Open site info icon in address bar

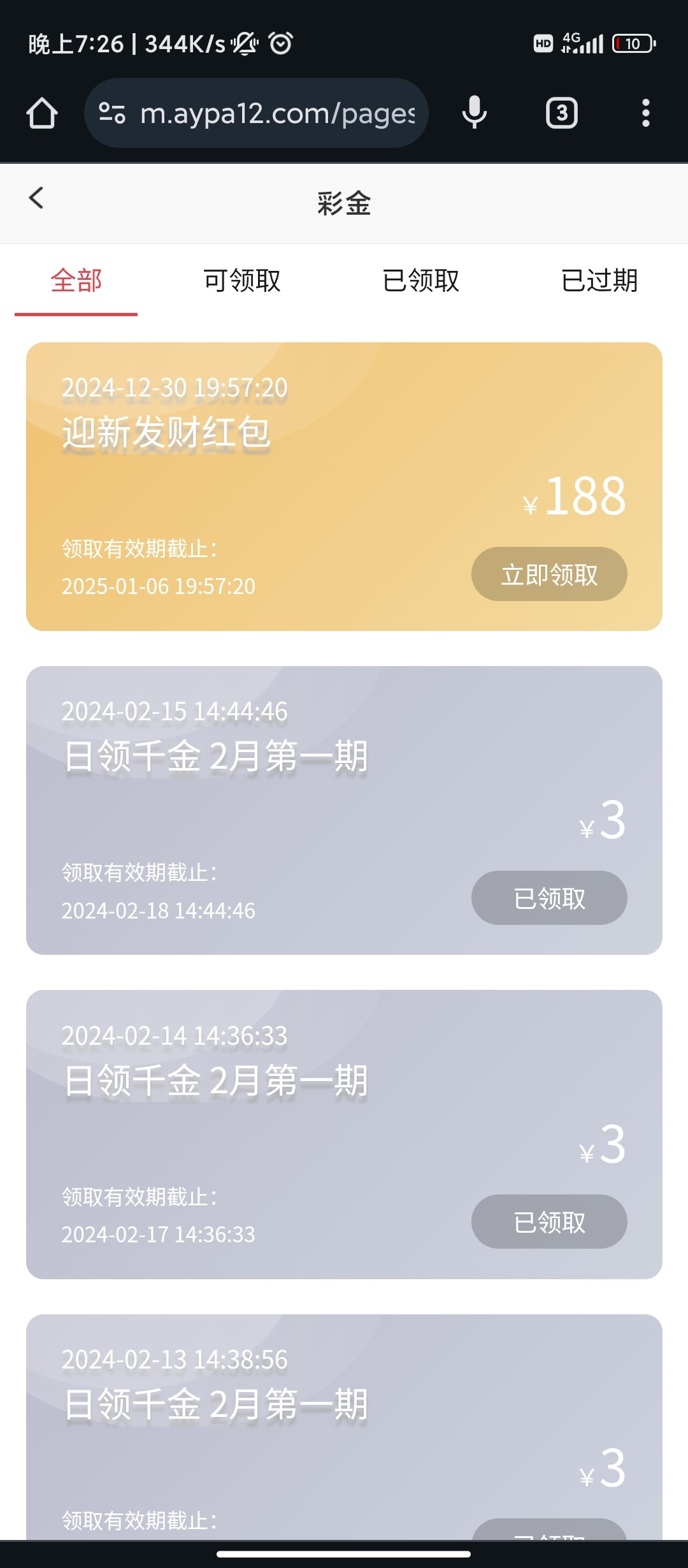pyautogui.click(x=112, y=113)
